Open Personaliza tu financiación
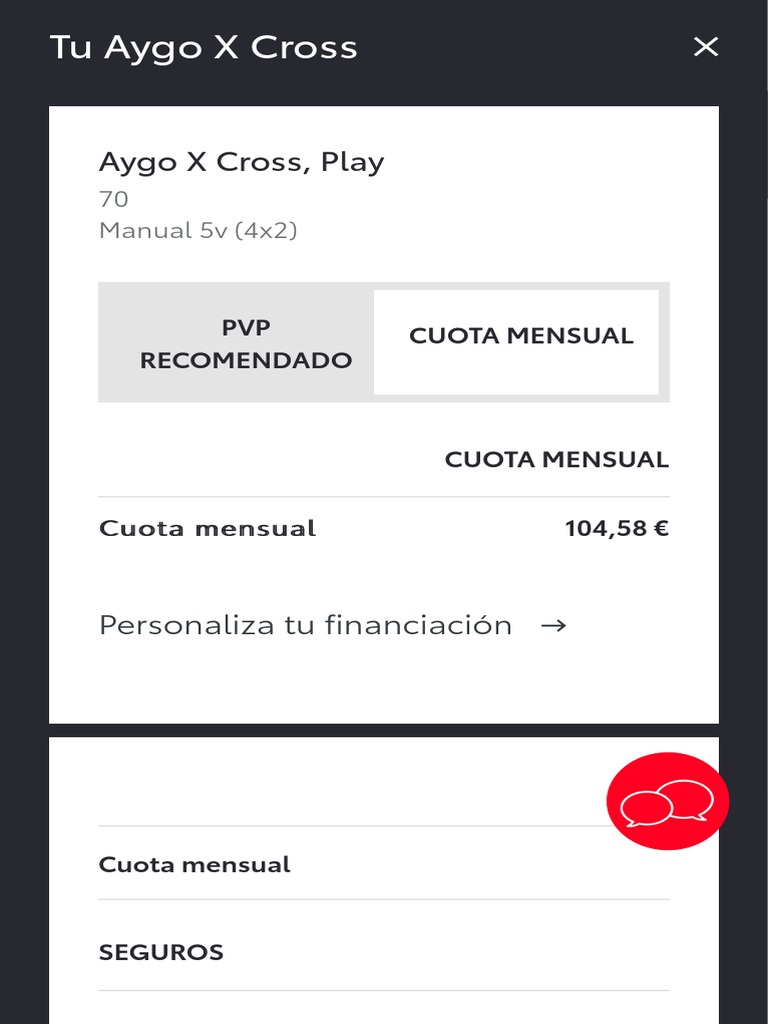 [333, 626]
